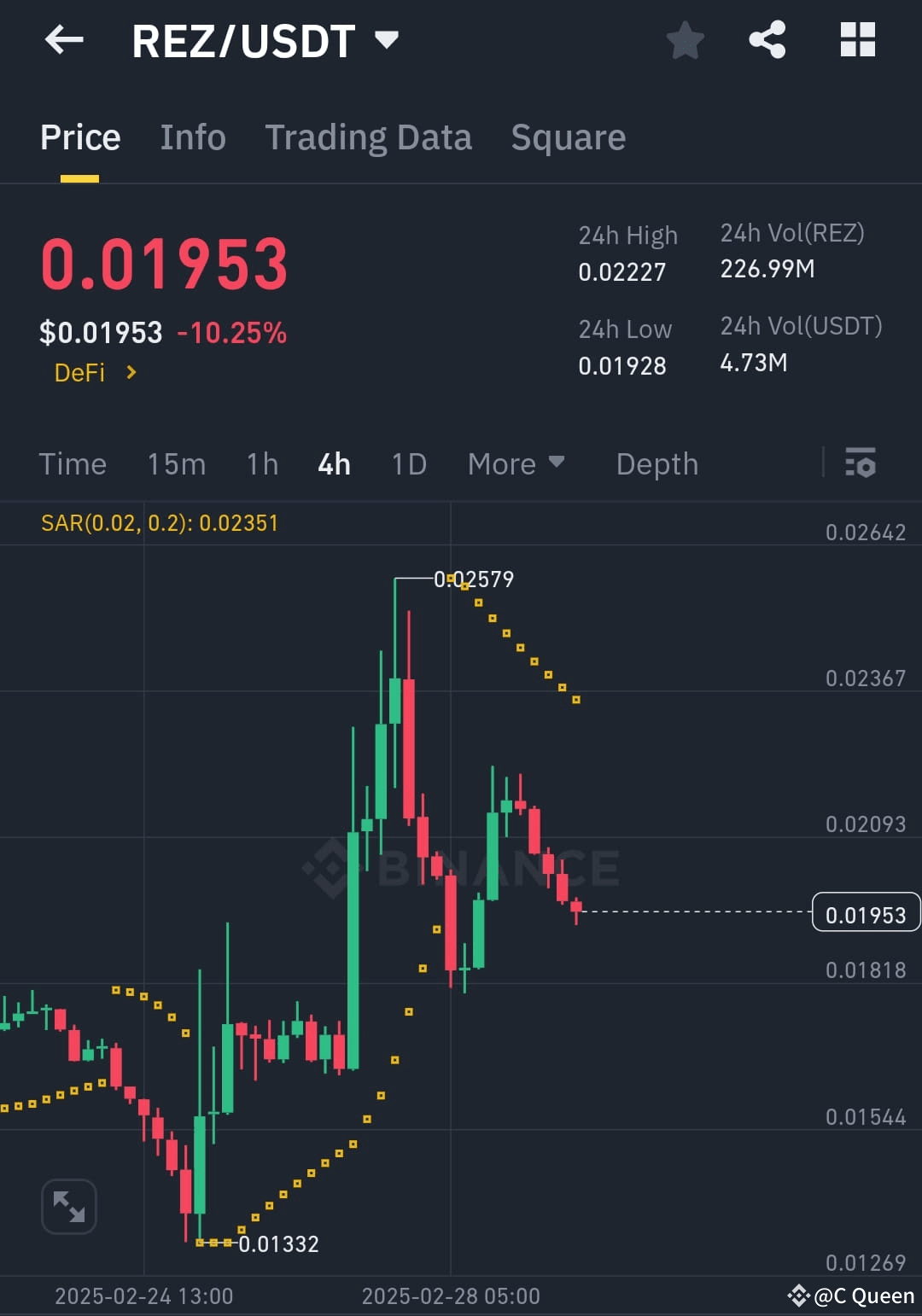Open the markets grid view

pyautogui.click(x=857, y=38)
